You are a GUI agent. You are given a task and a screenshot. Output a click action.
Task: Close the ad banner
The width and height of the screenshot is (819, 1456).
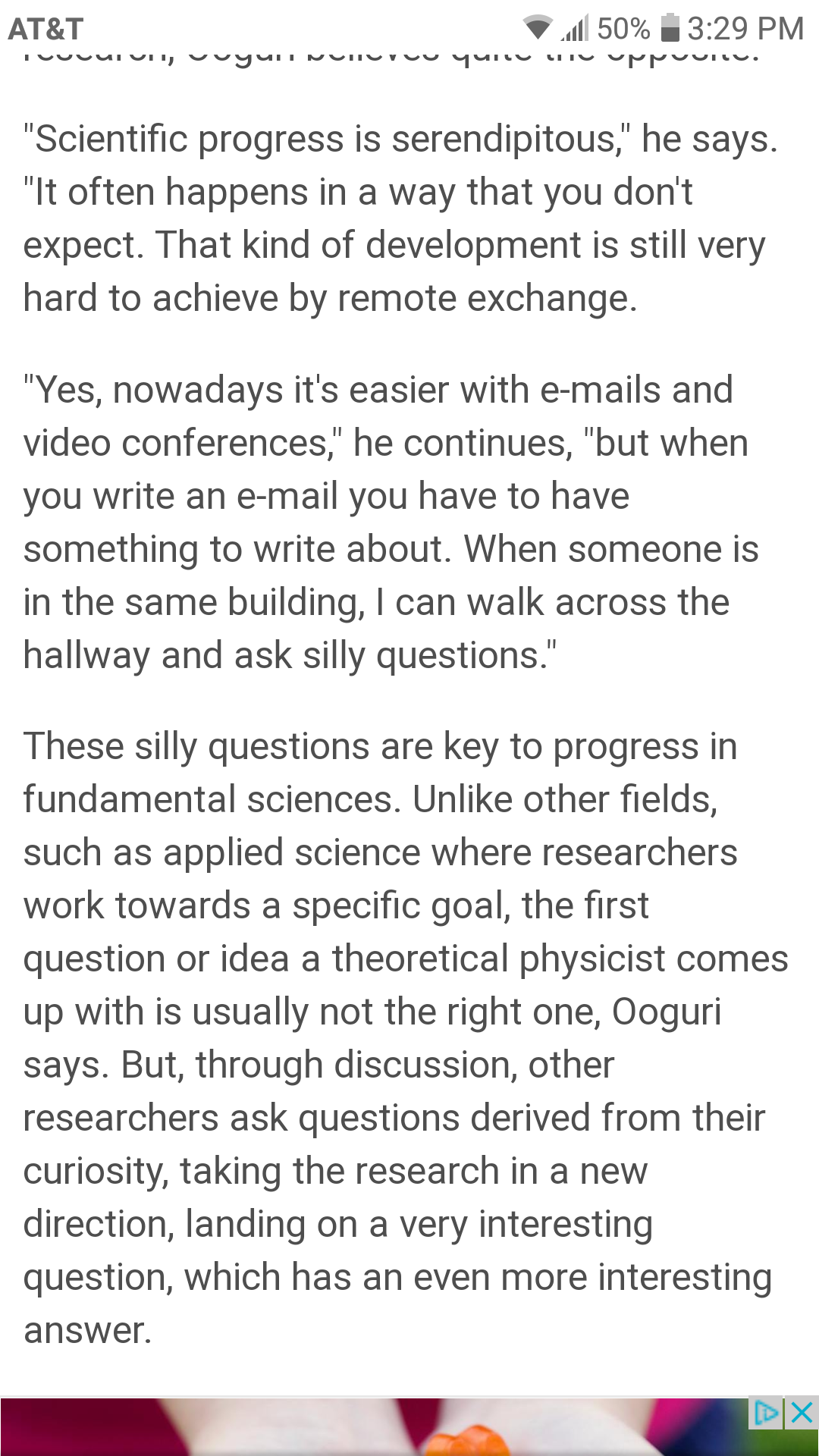tap(802, 1414)
